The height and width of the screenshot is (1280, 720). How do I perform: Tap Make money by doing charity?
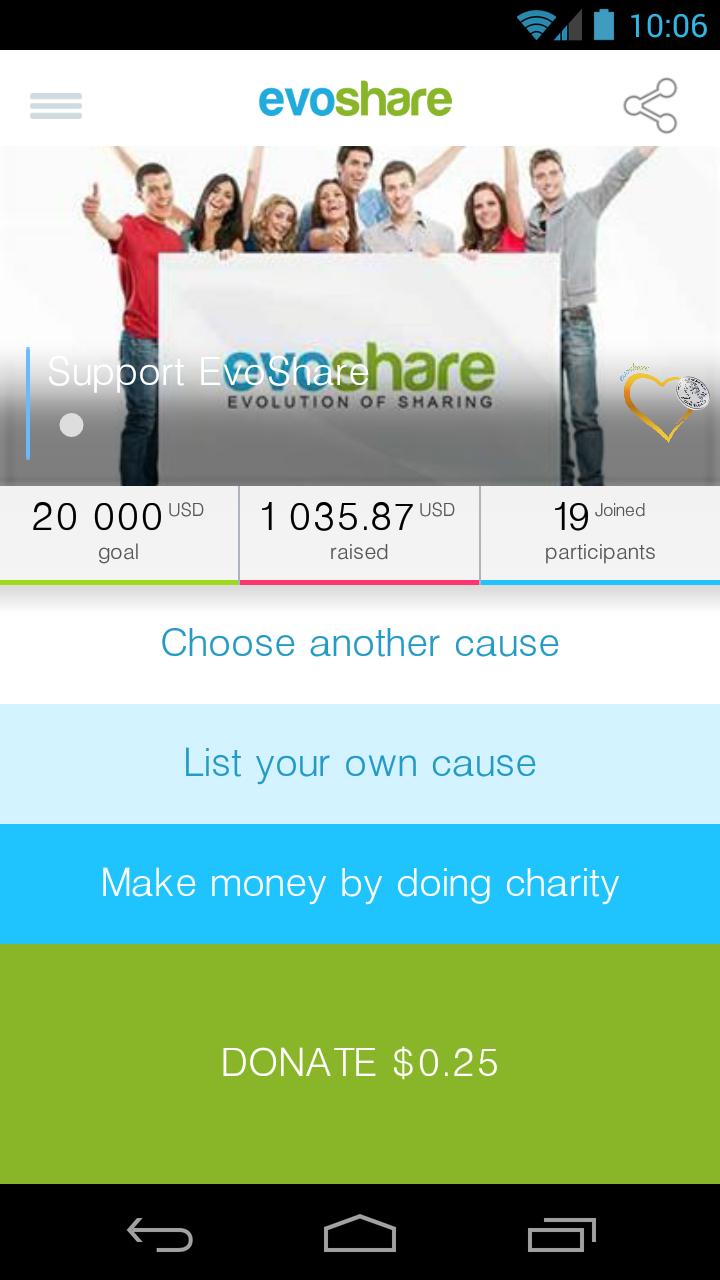click(359, 883)
